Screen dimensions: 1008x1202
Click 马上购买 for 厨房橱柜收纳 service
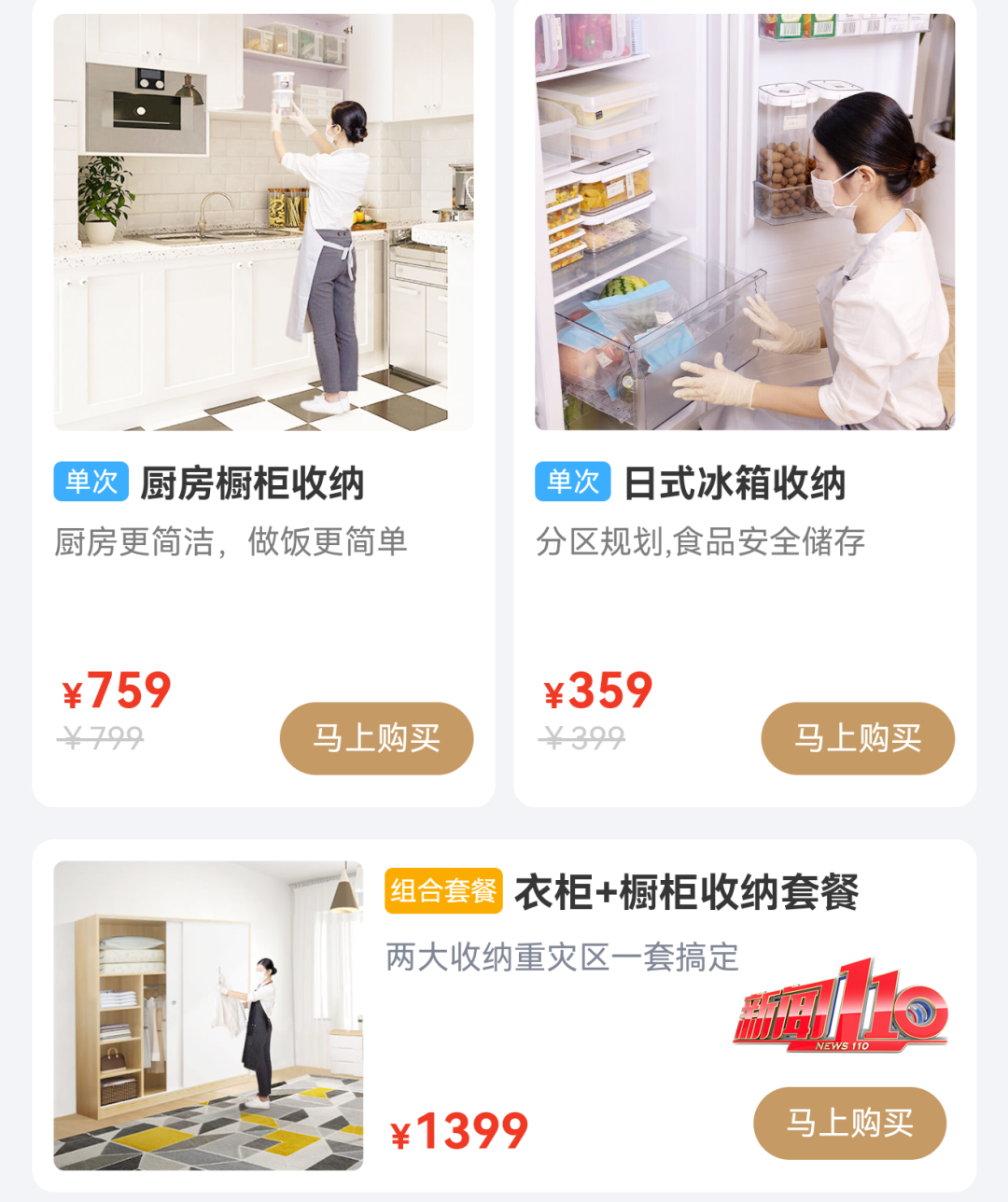(376, 738)
